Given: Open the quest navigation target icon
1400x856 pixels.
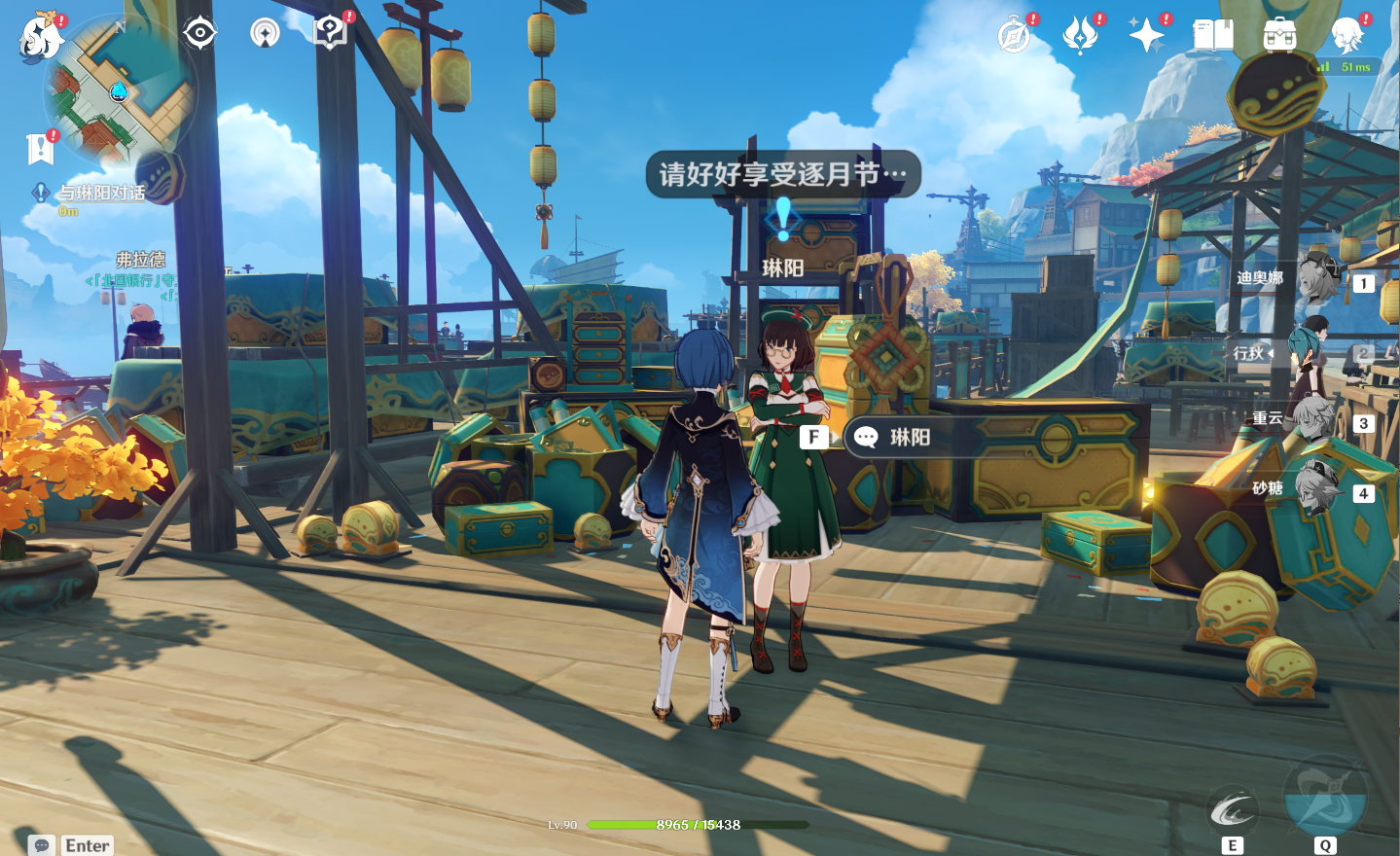Looking at the screenshot, I should tap(199, 33).
